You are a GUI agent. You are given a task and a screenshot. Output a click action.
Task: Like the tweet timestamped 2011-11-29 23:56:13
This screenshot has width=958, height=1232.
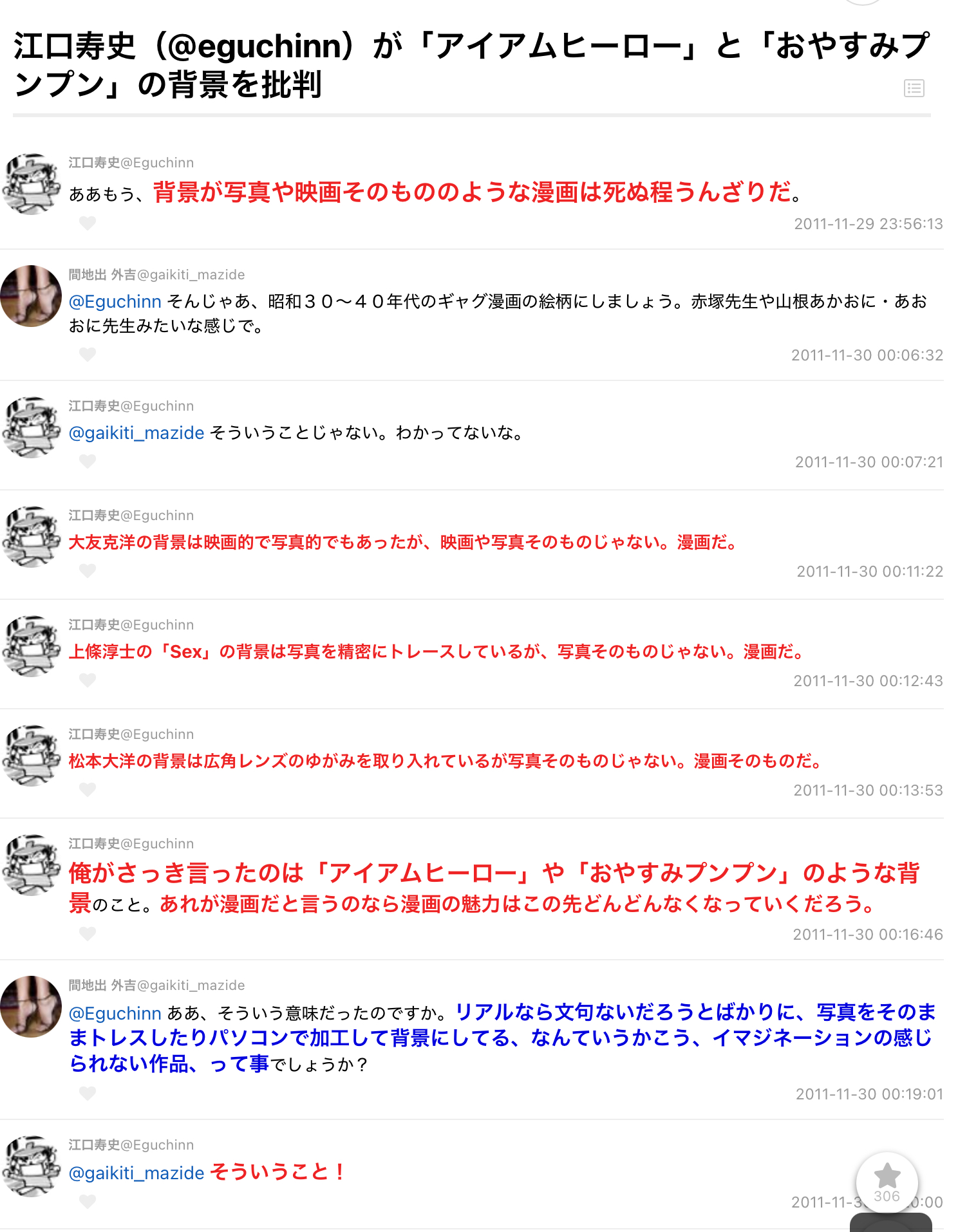(88, 223)
